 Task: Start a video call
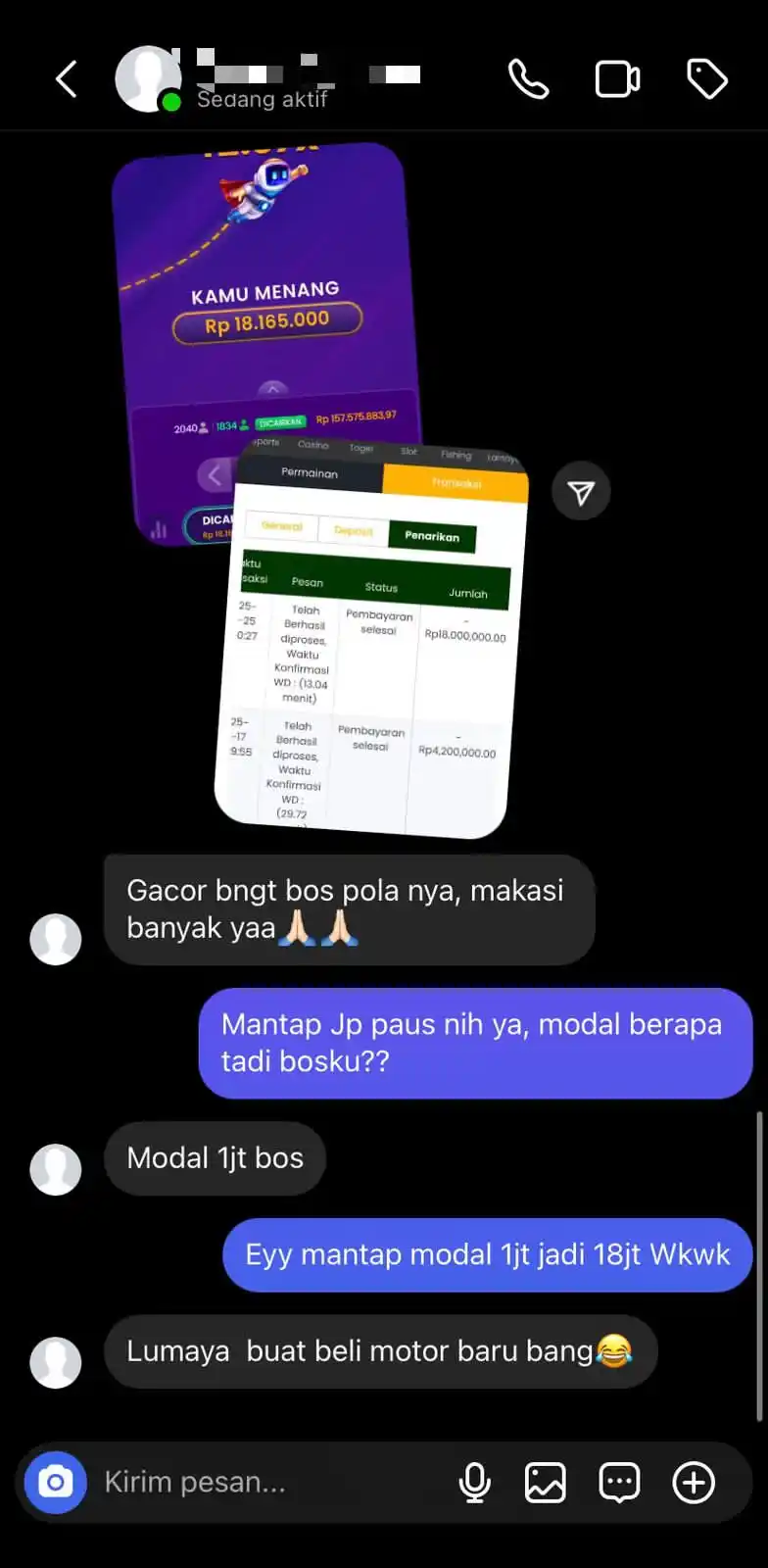point(618,79)
